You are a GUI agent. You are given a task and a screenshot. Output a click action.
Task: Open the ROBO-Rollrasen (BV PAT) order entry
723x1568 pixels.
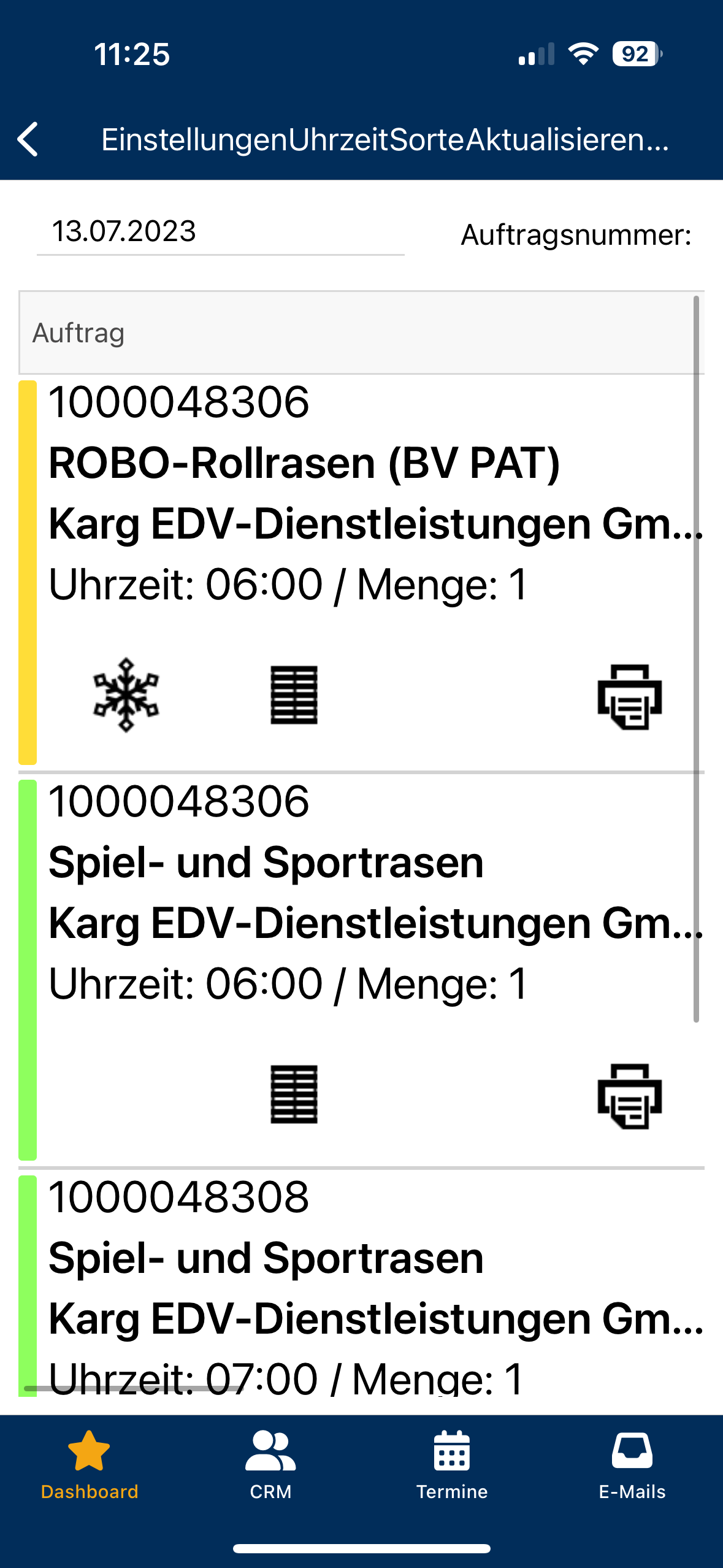tap(361, 572)
